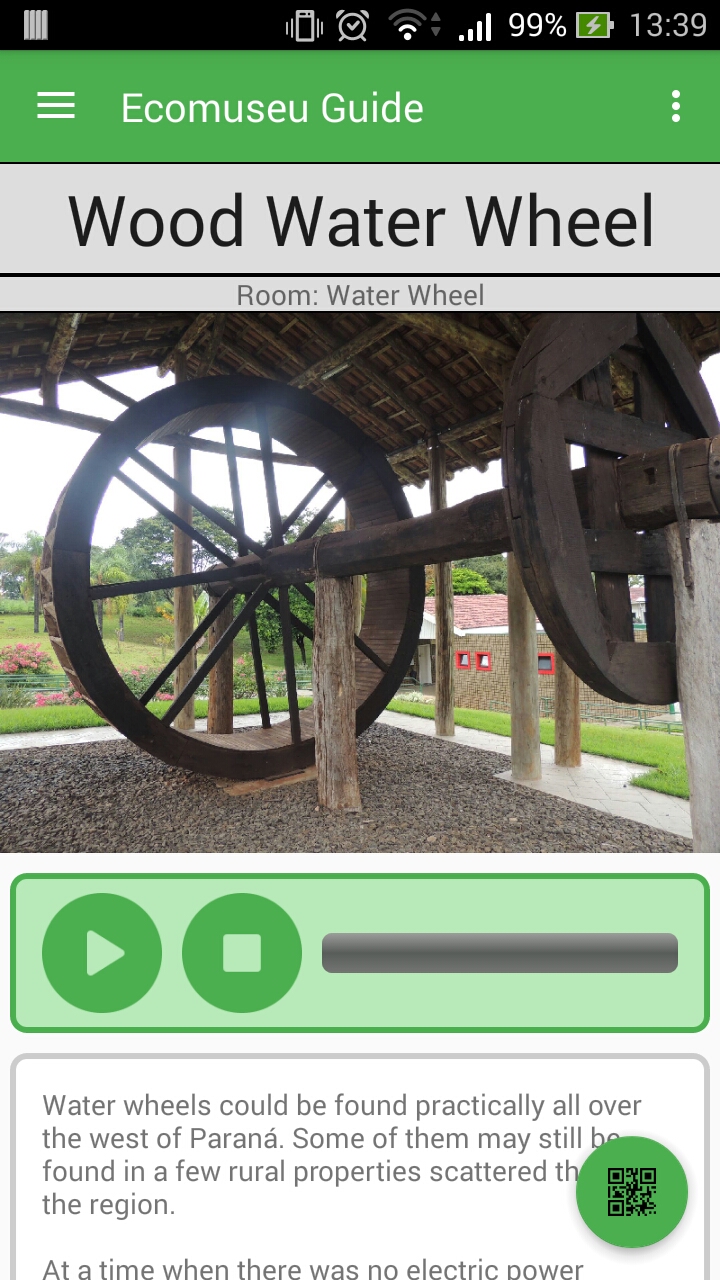The image size is (720, 1280).
Task: Play the audio guide
Action: pos(102,953)
